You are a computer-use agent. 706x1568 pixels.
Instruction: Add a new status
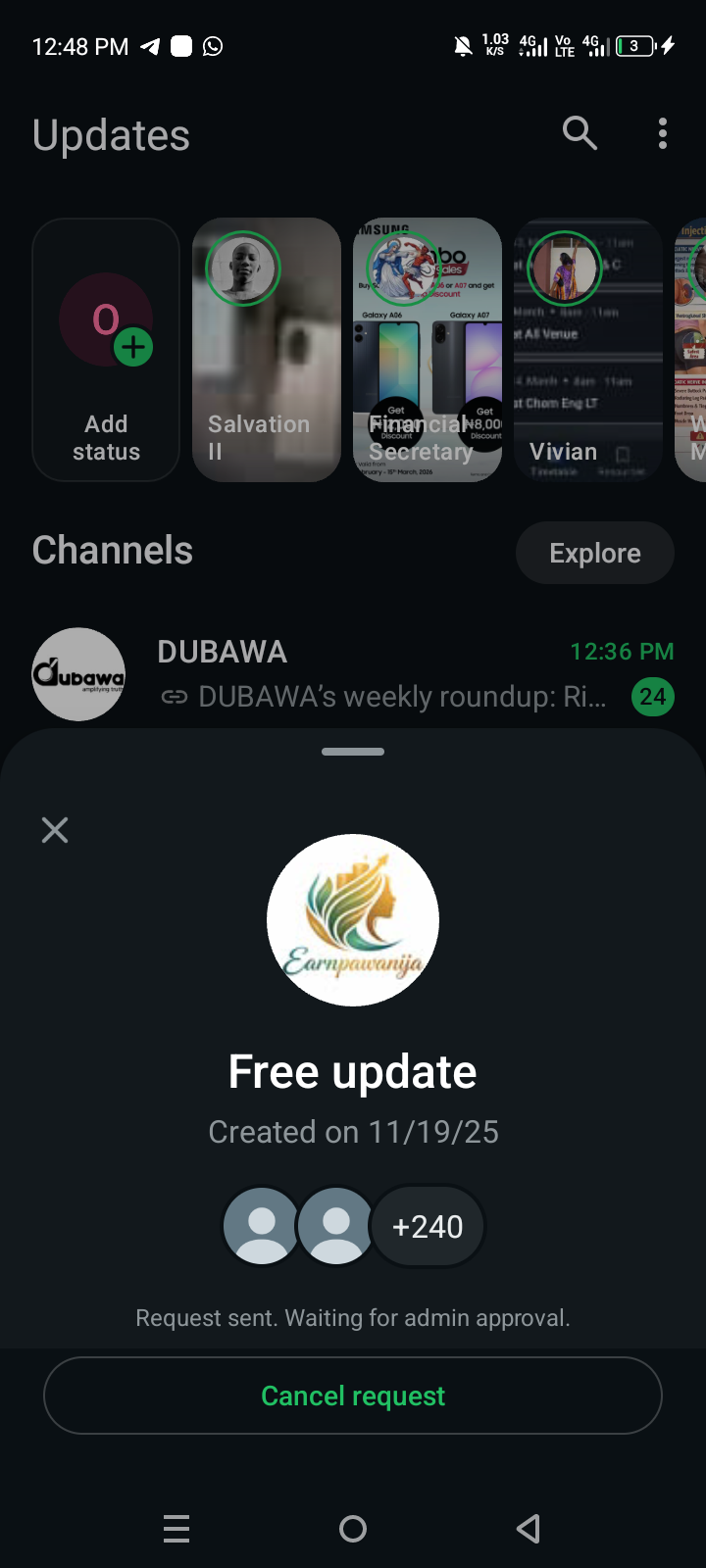pos(106,350)
